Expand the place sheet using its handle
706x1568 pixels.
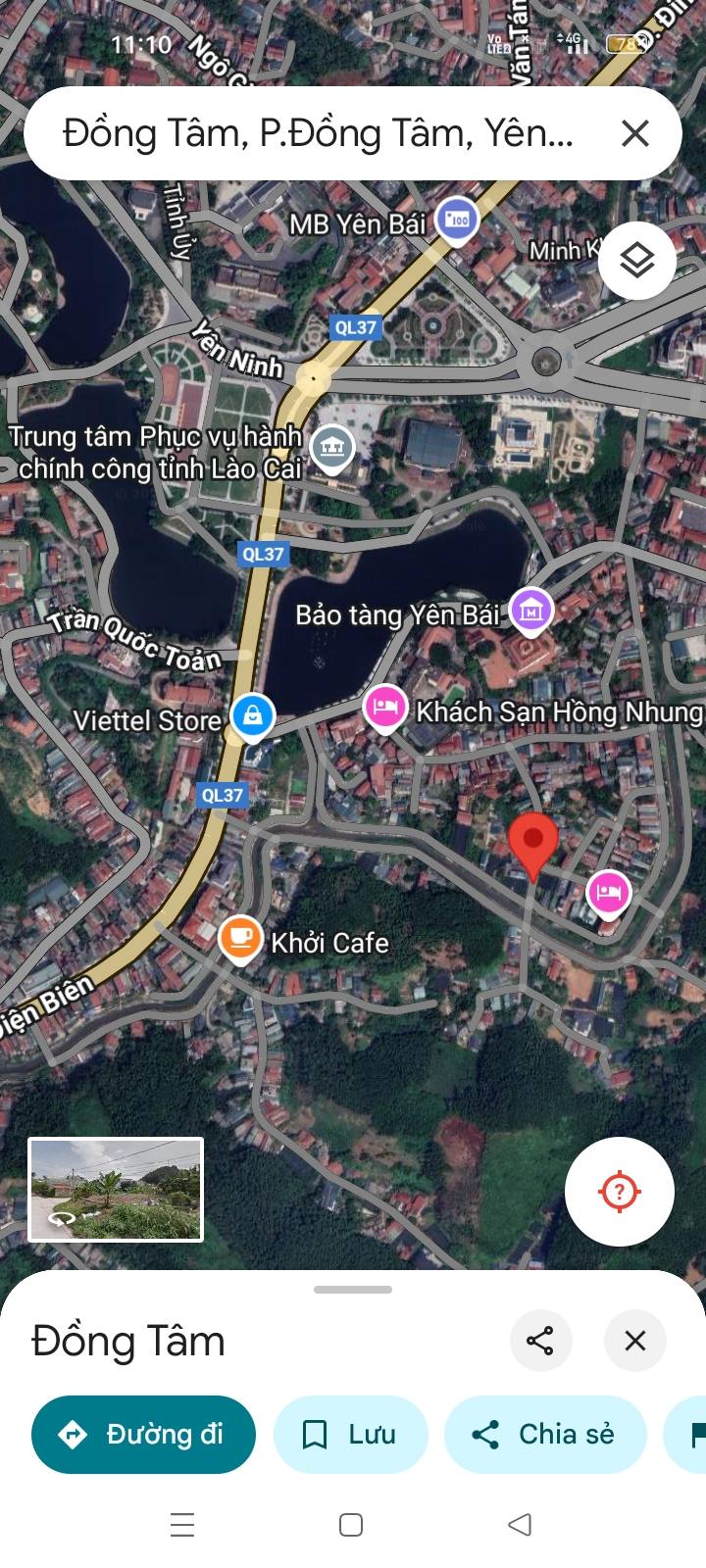point(353,1290)
